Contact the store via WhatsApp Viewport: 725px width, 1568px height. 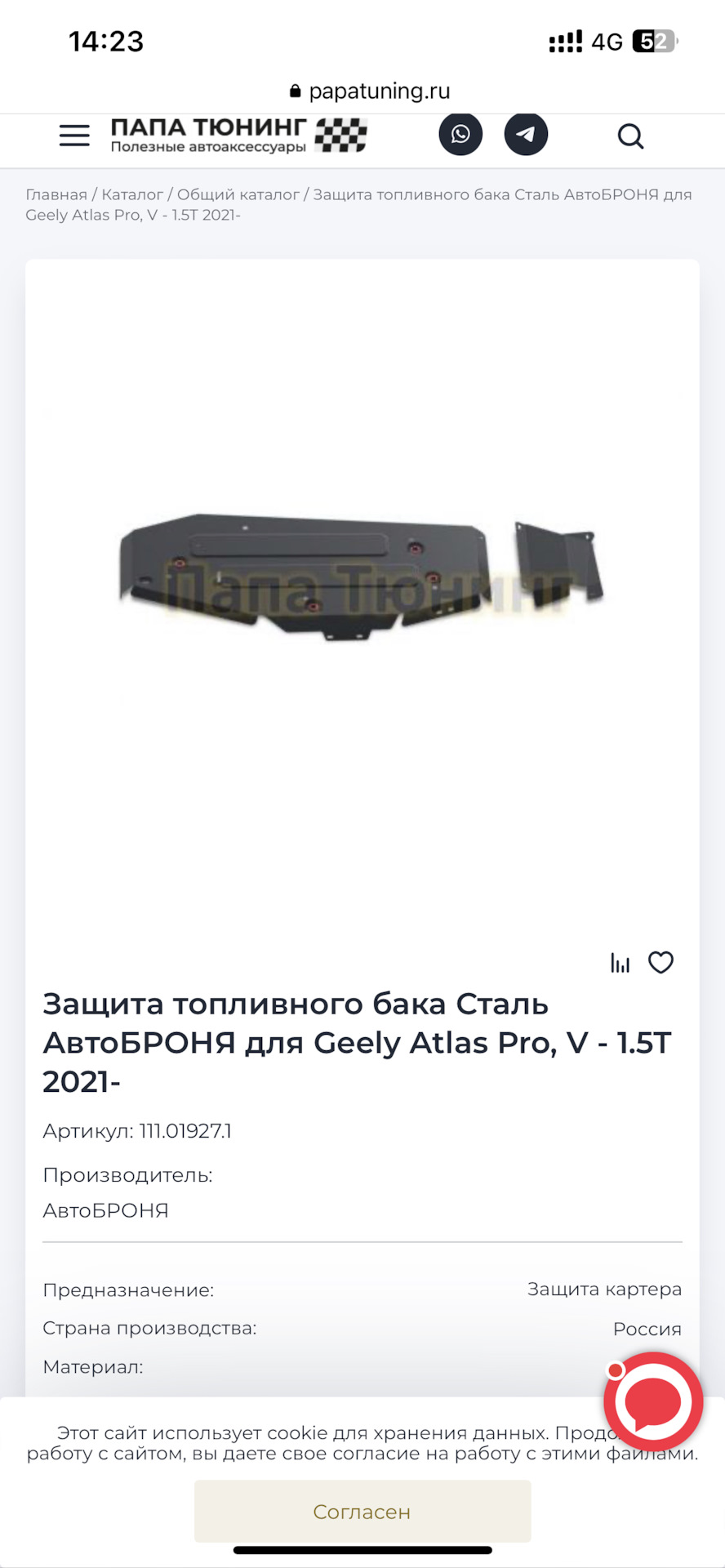(x=460, y=134)
